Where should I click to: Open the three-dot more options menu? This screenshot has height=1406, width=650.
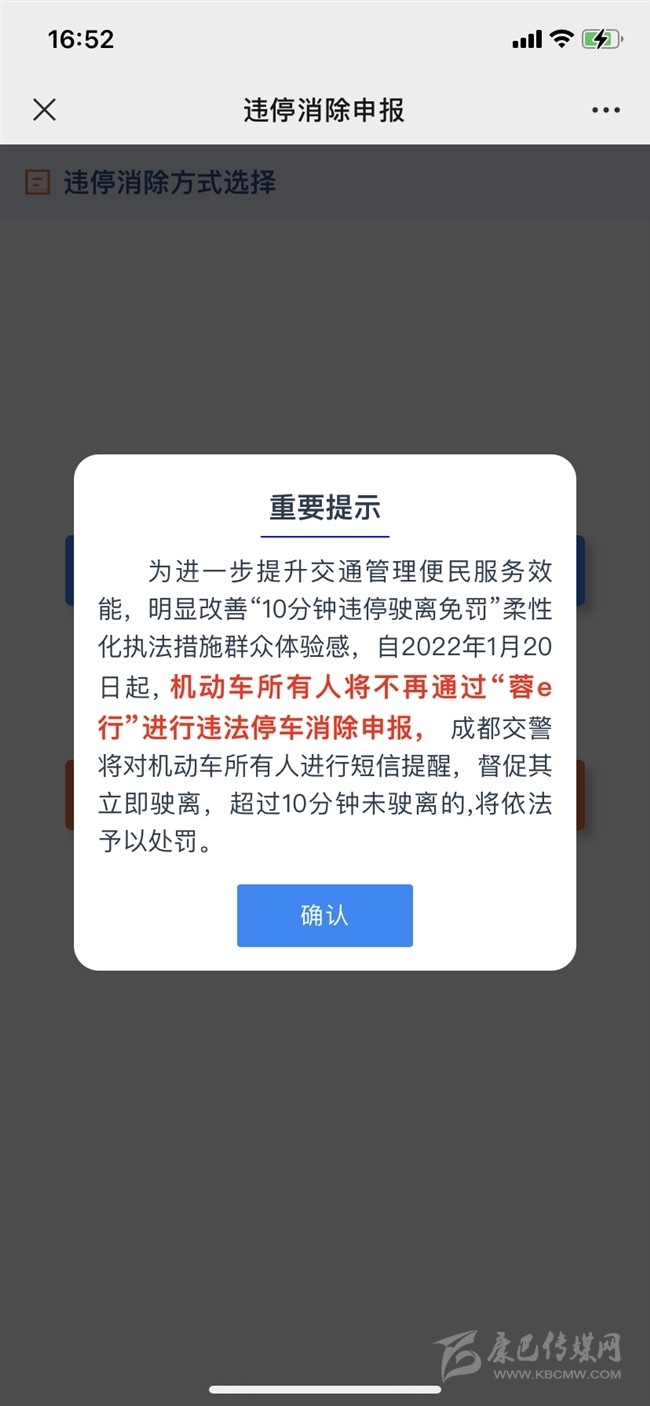[605, 110]
